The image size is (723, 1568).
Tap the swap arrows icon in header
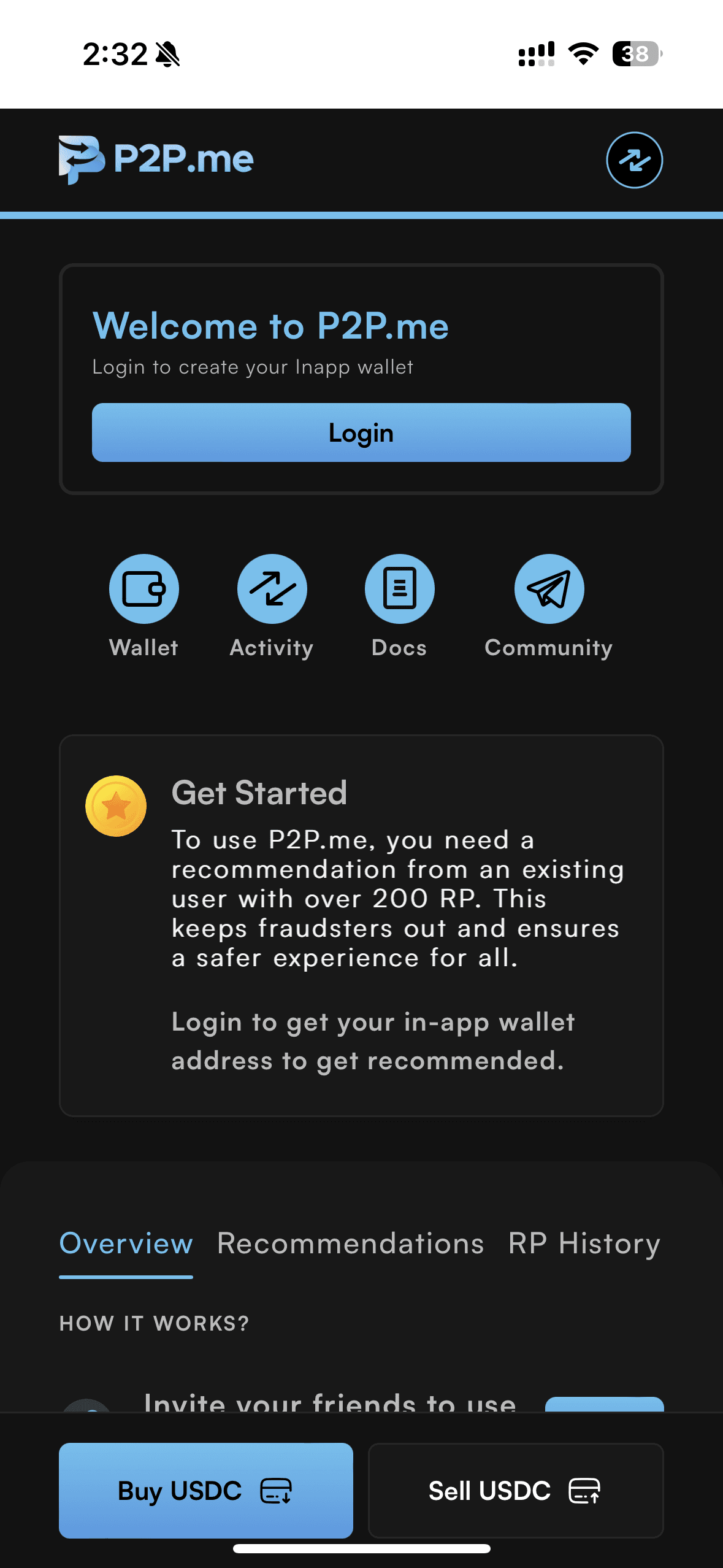(634, 160)
